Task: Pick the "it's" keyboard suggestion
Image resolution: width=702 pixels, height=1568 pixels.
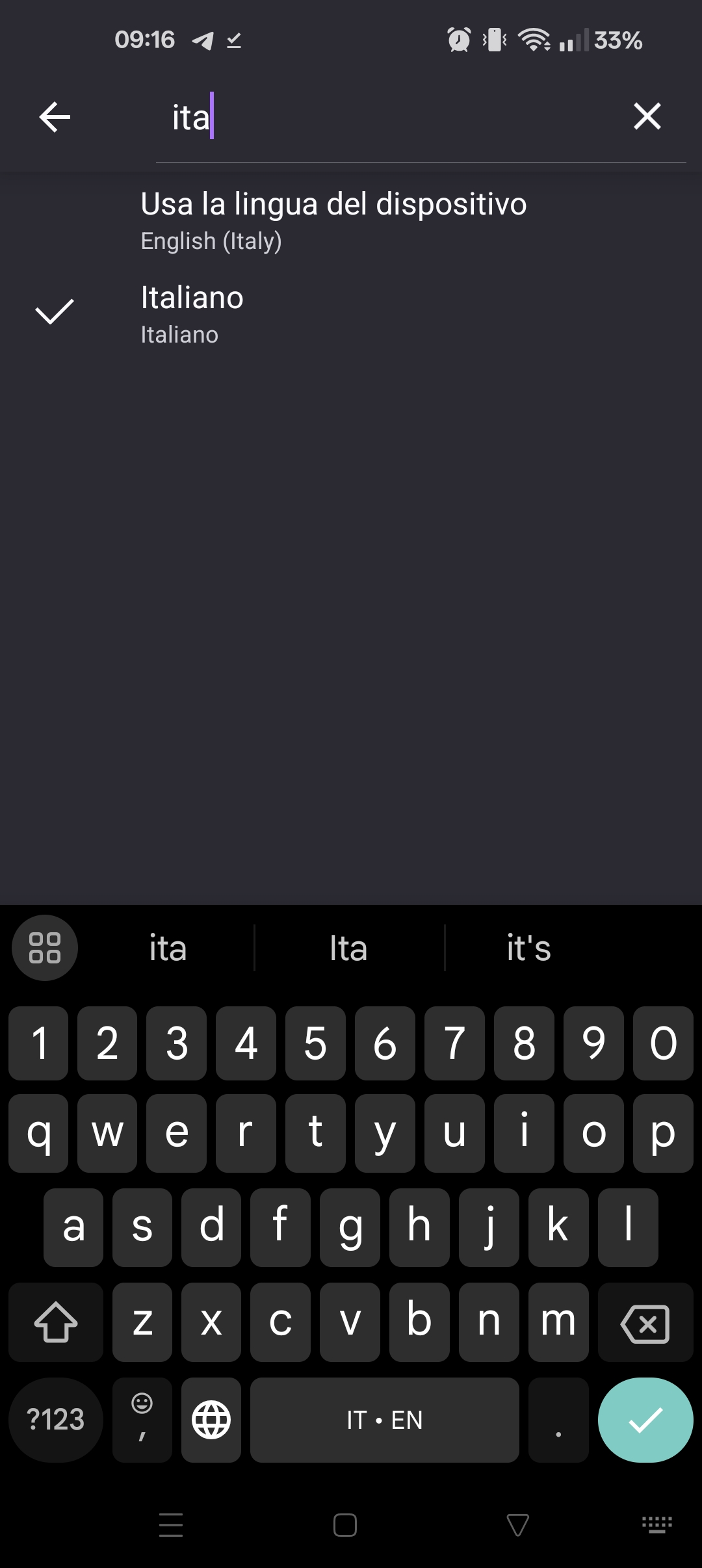Action: coord(528,948)
